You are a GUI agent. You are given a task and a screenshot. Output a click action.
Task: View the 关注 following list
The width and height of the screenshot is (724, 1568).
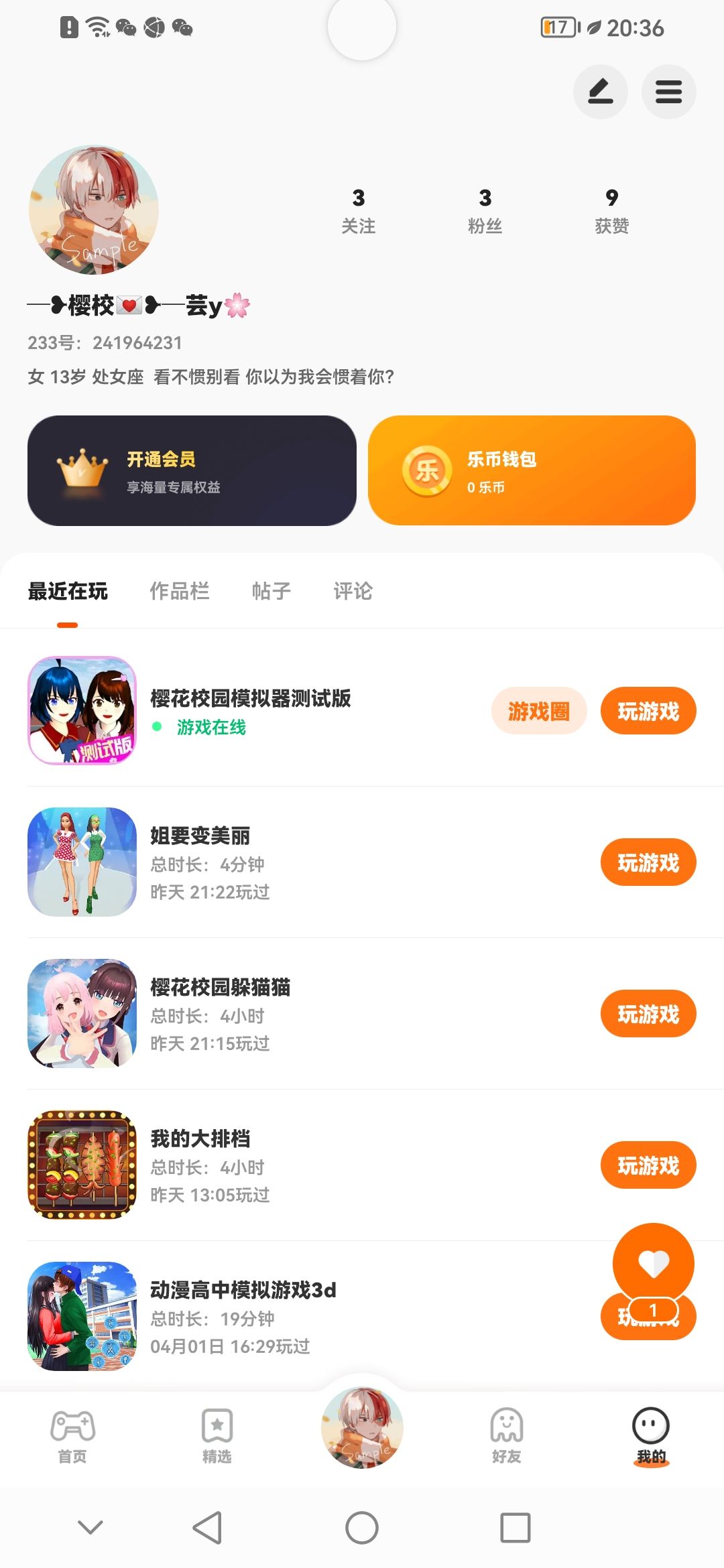click(x=359, y=210)
